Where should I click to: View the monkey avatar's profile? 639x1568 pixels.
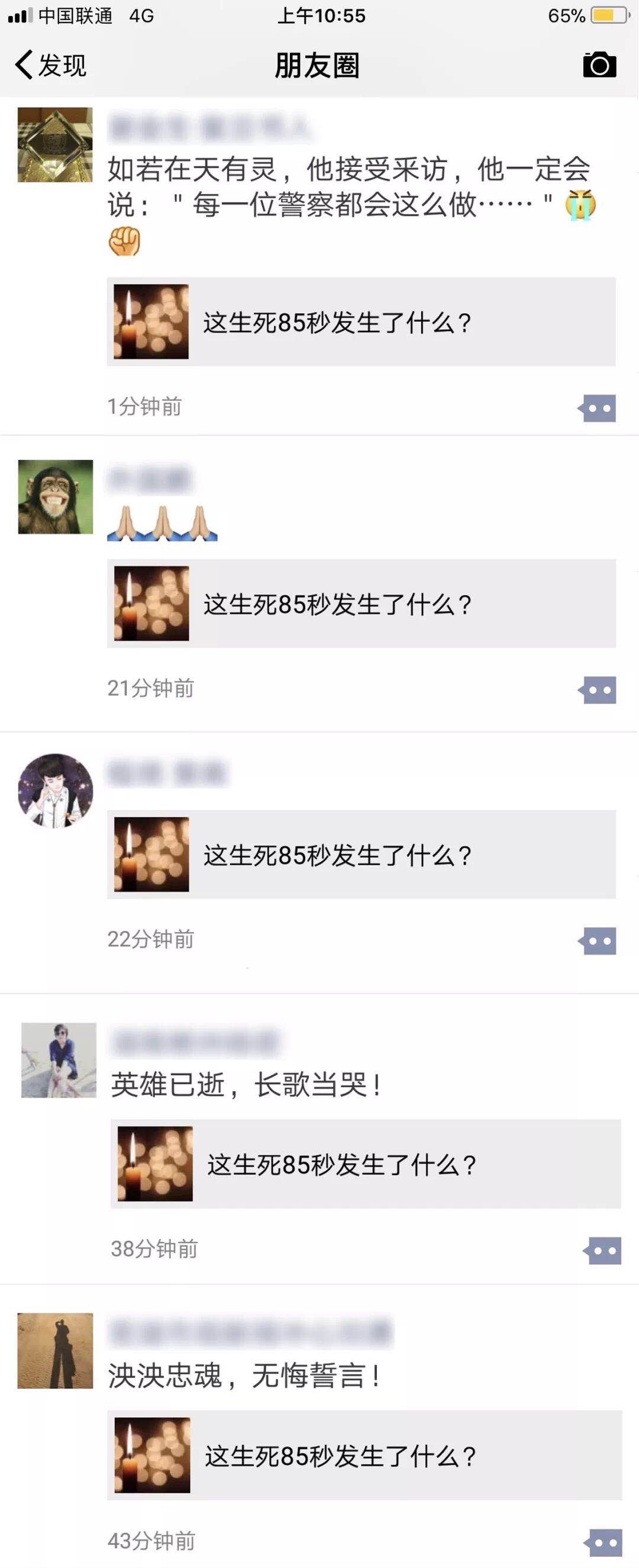click(x=56, y=497)
